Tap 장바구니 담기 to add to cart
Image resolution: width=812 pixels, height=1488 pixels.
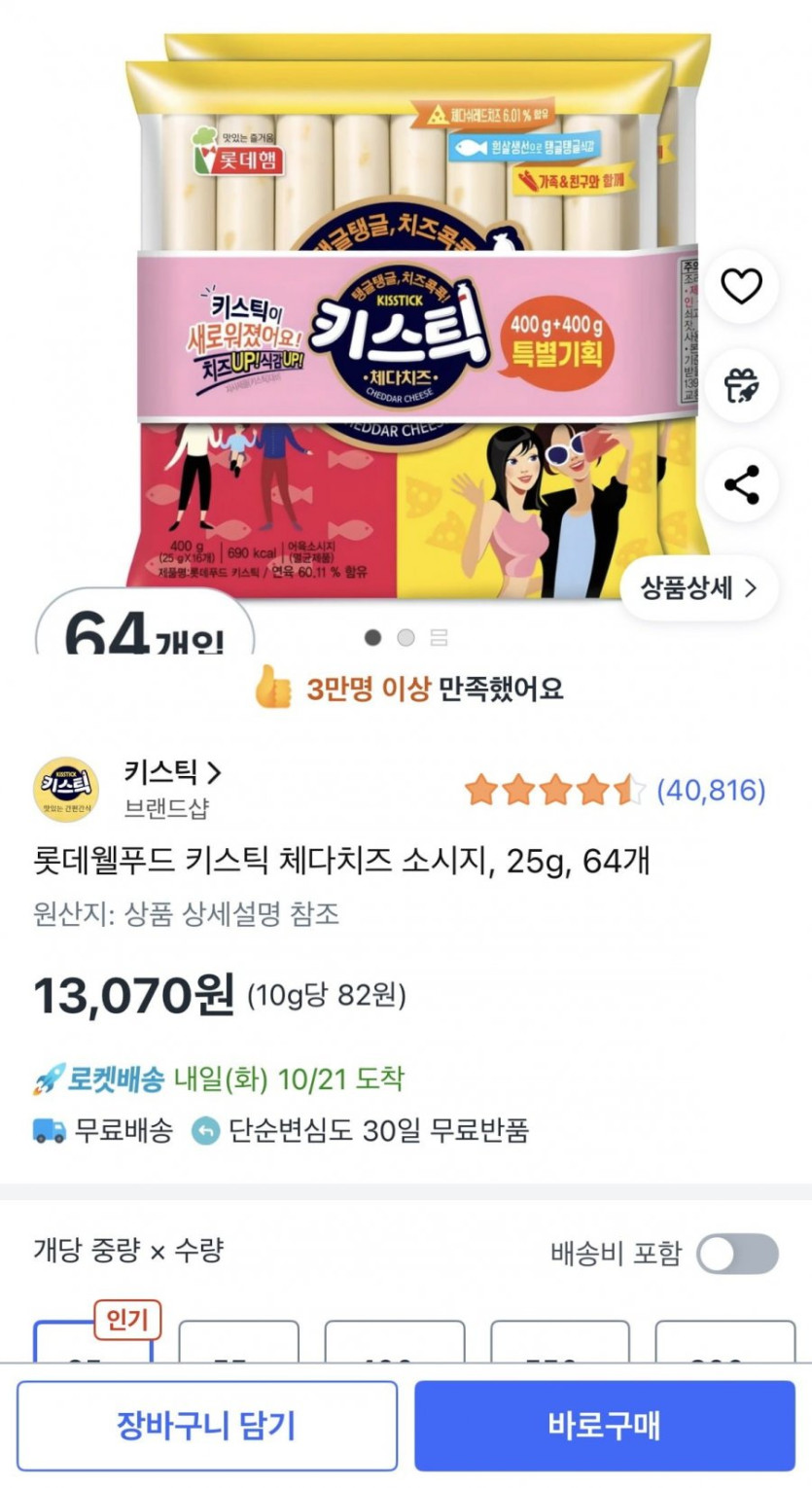click(206, 1426)
